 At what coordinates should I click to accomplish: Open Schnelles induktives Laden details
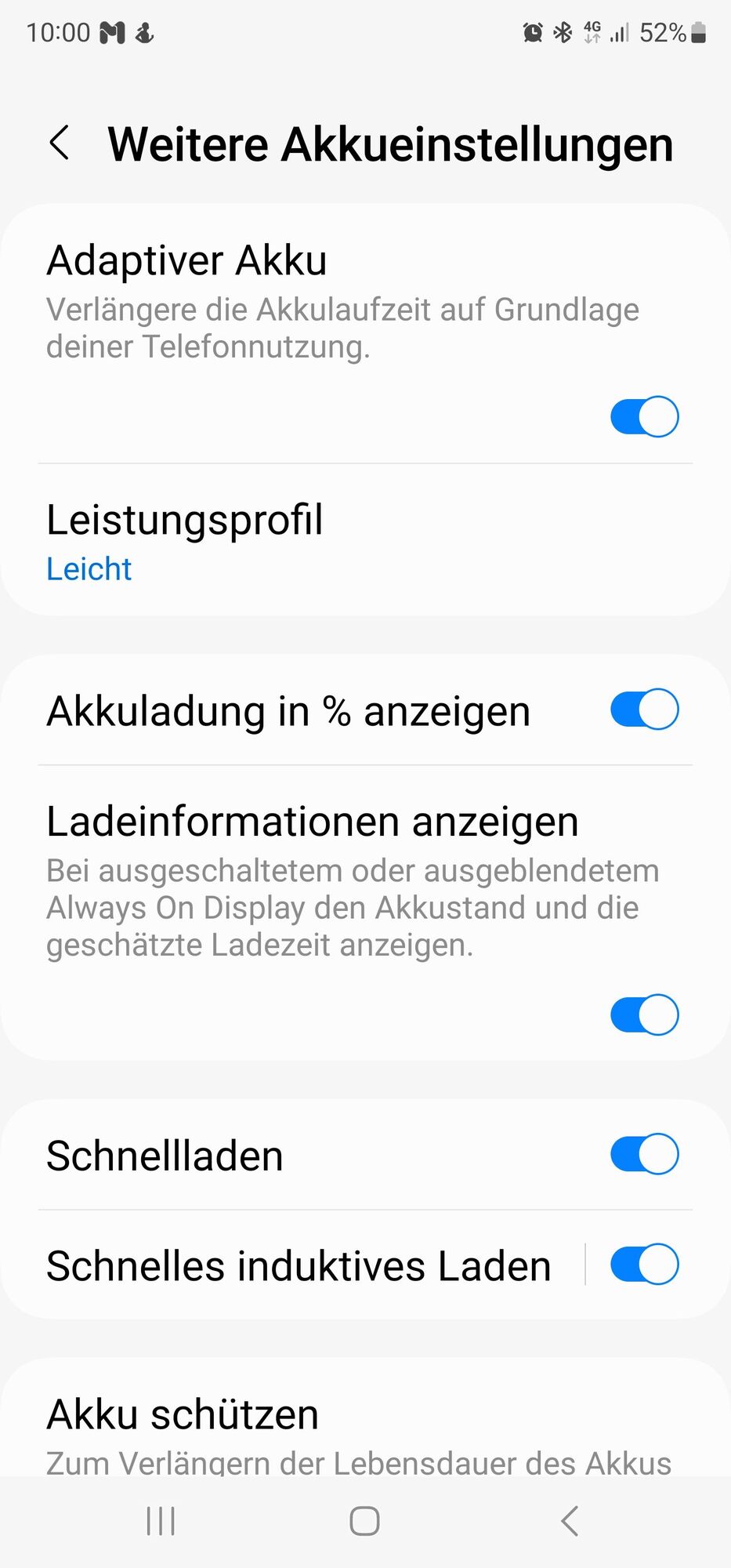point(298,1265)
